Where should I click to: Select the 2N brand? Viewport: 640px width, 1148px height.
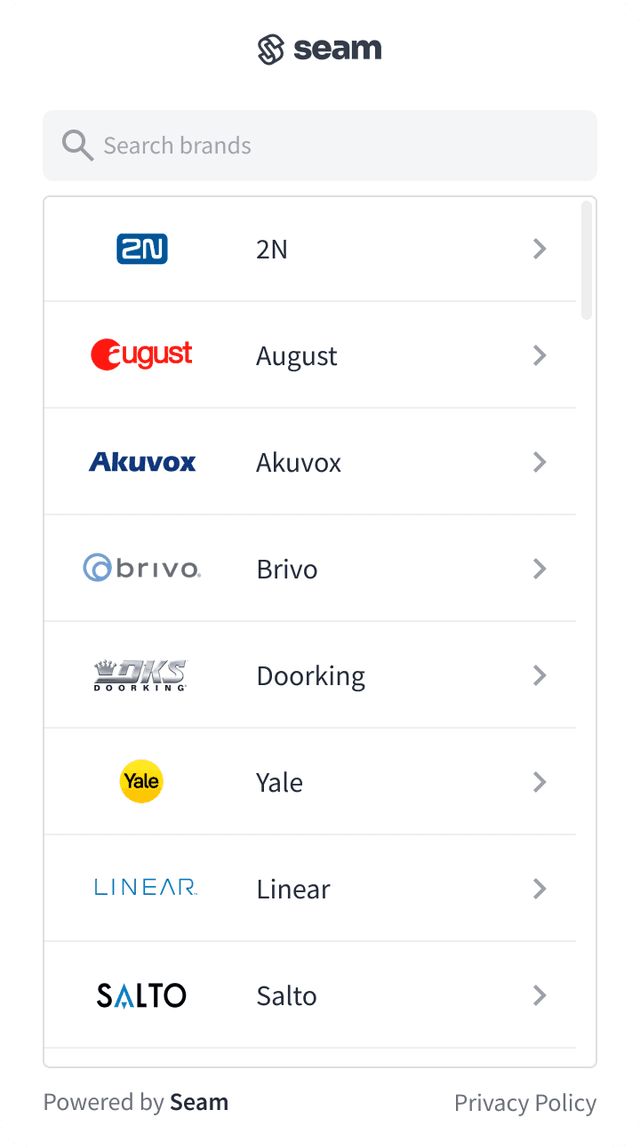pos(310,249)
